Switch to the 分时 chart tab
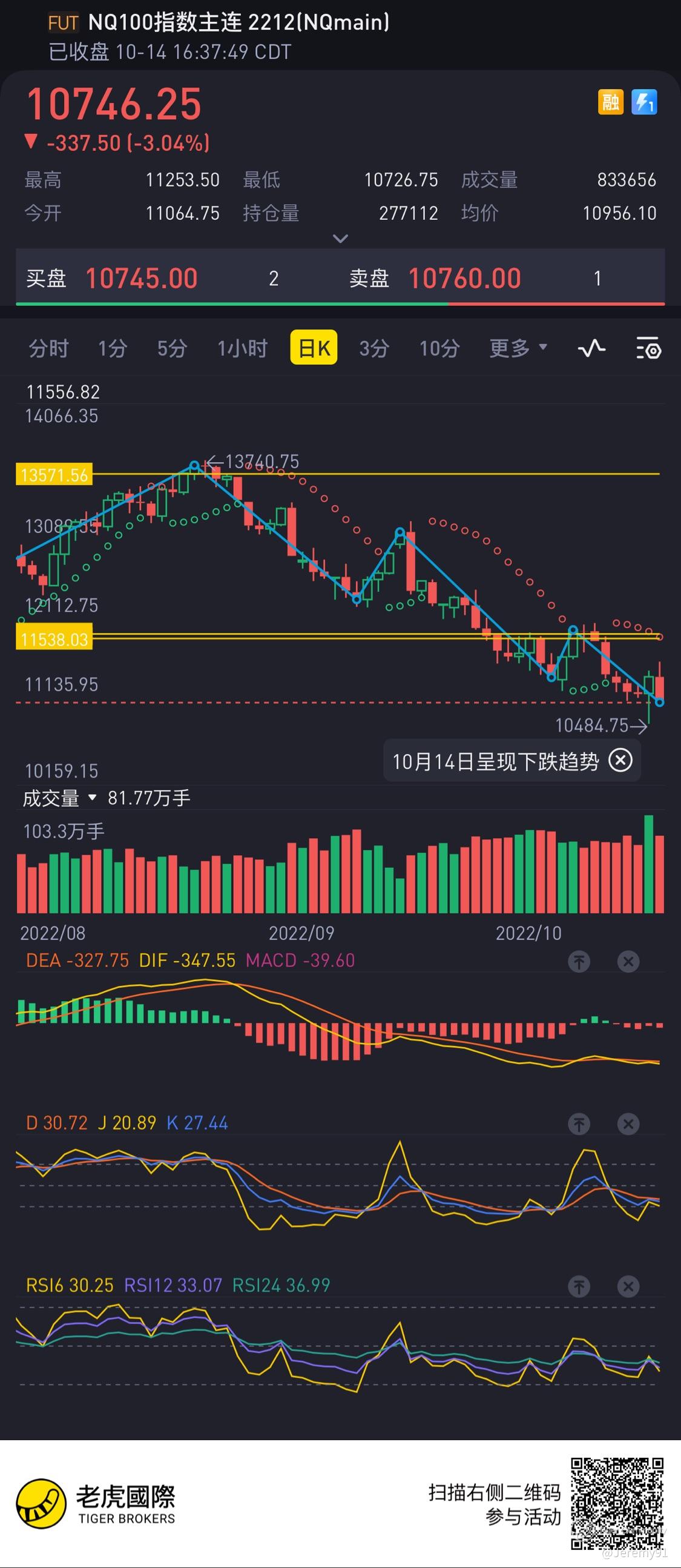 pos(48,348)
